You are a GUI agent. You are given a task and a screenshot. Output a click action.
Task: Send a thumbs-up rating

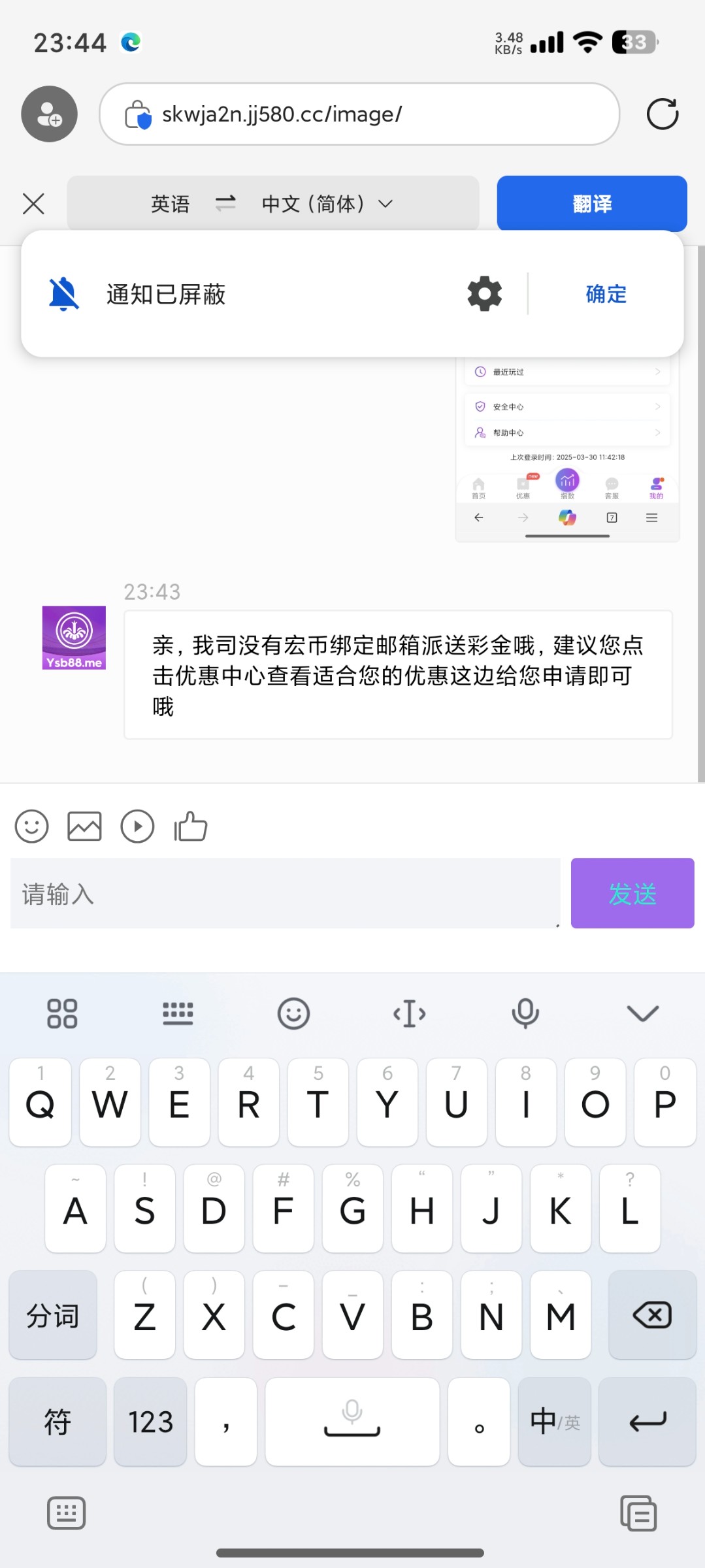[190, 826]
